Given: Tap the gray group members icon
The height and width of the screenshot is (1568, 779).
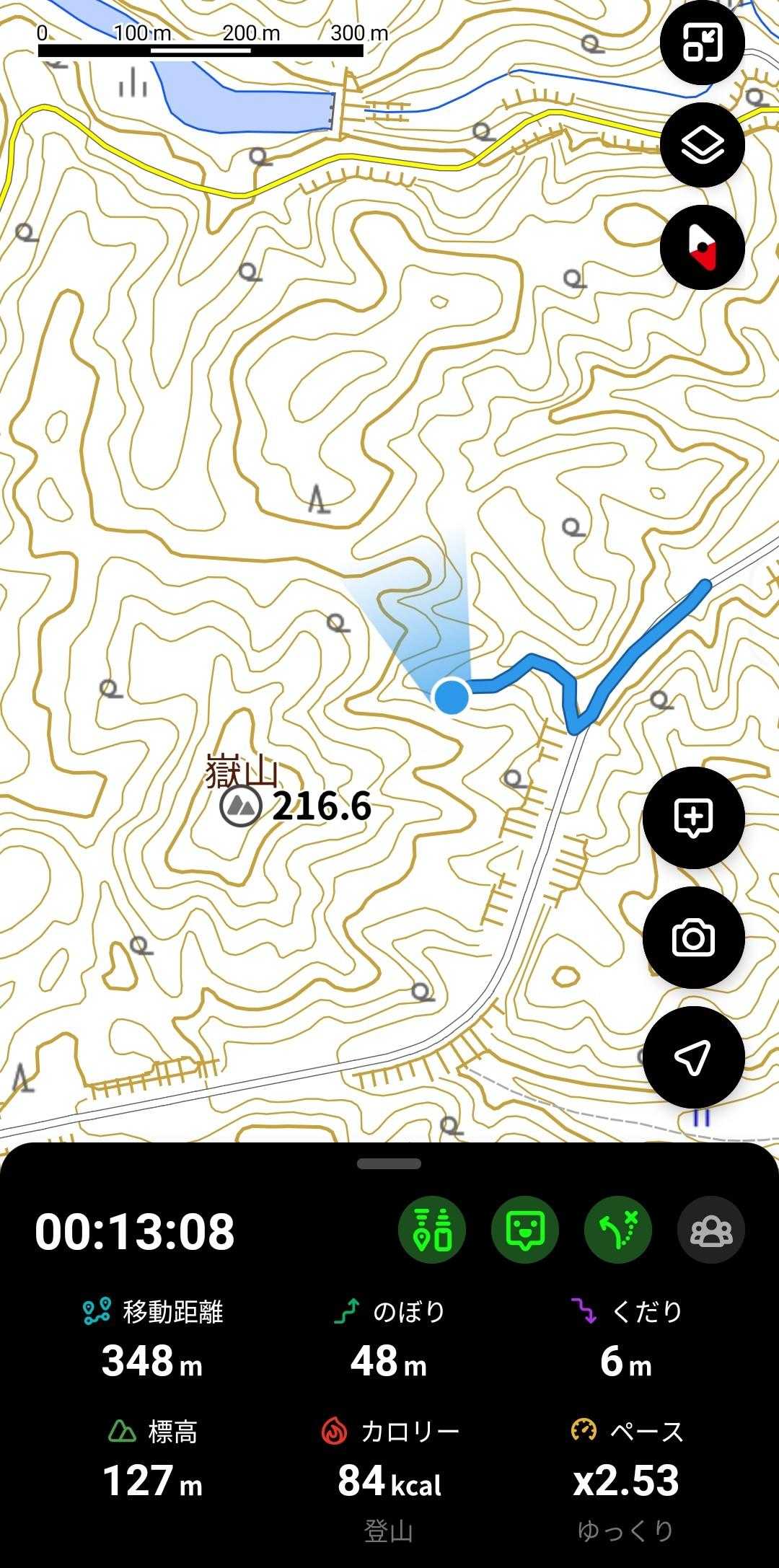Looking at the screenshot, I should point(711,1230).
